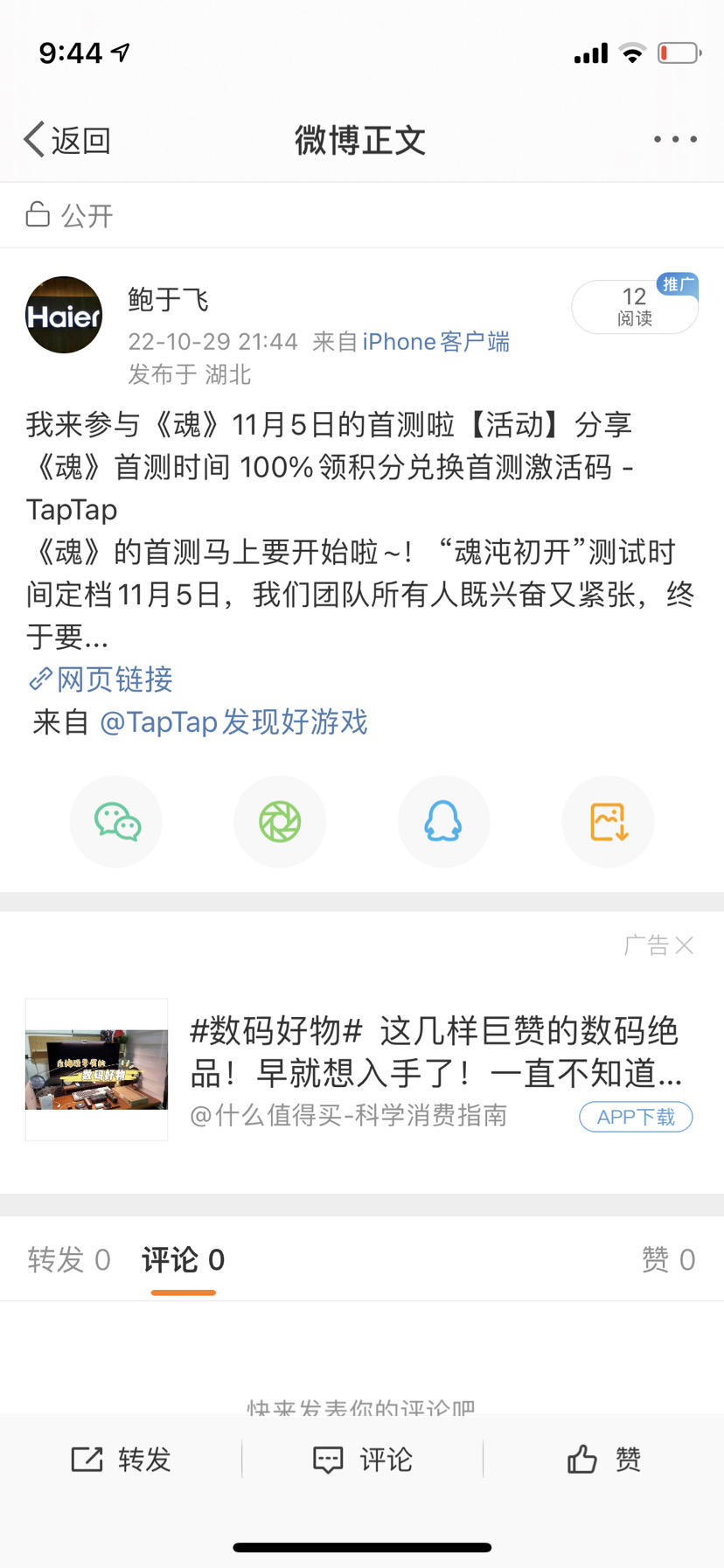Share post to WeChat Moments
The width and height of the screenshot is (724, 1568).
(x=280, y=822)
